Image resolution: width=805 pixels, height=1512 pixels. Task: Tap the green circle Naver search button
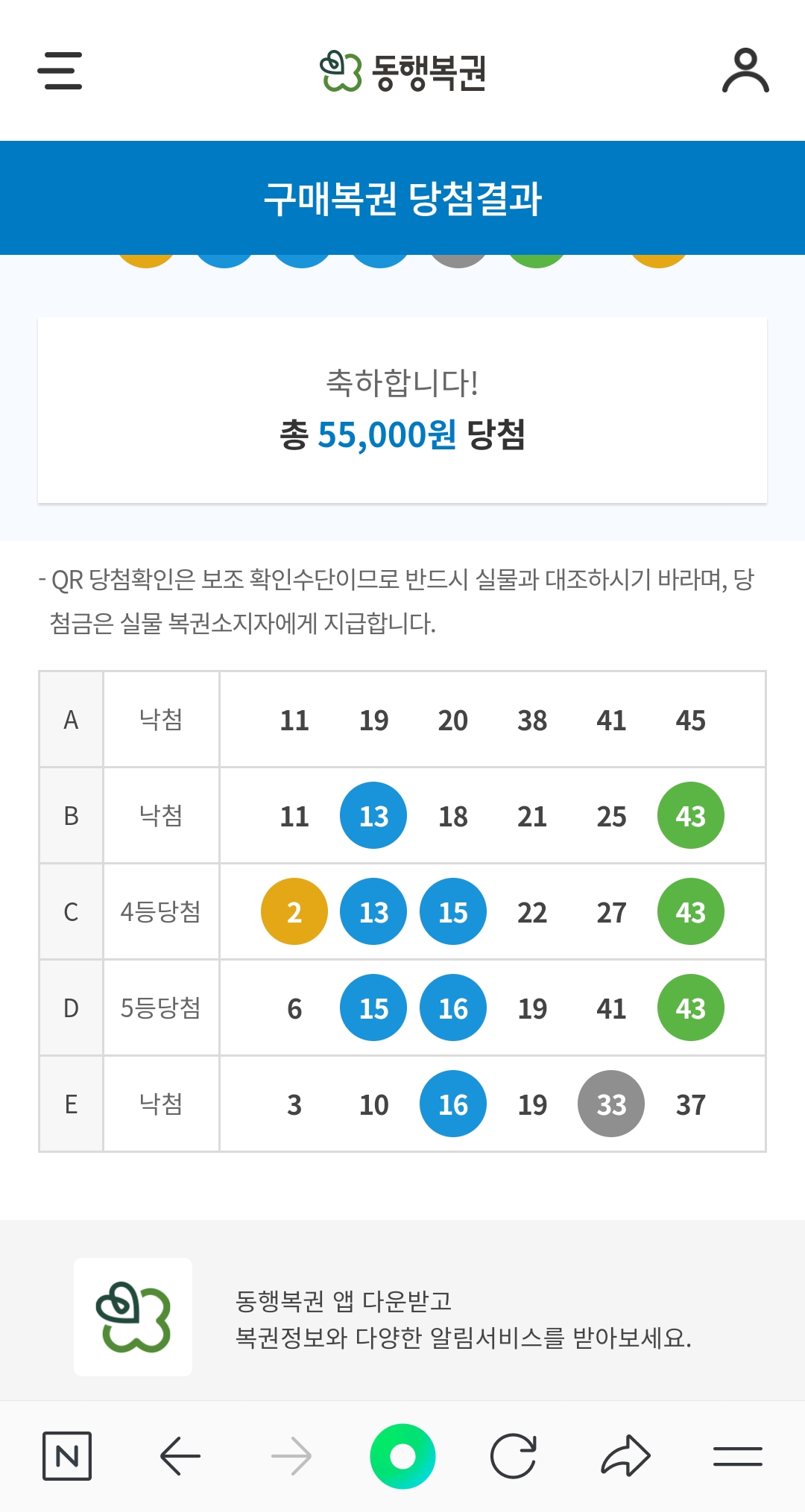pyautogui.click(x=402, y=1455)
